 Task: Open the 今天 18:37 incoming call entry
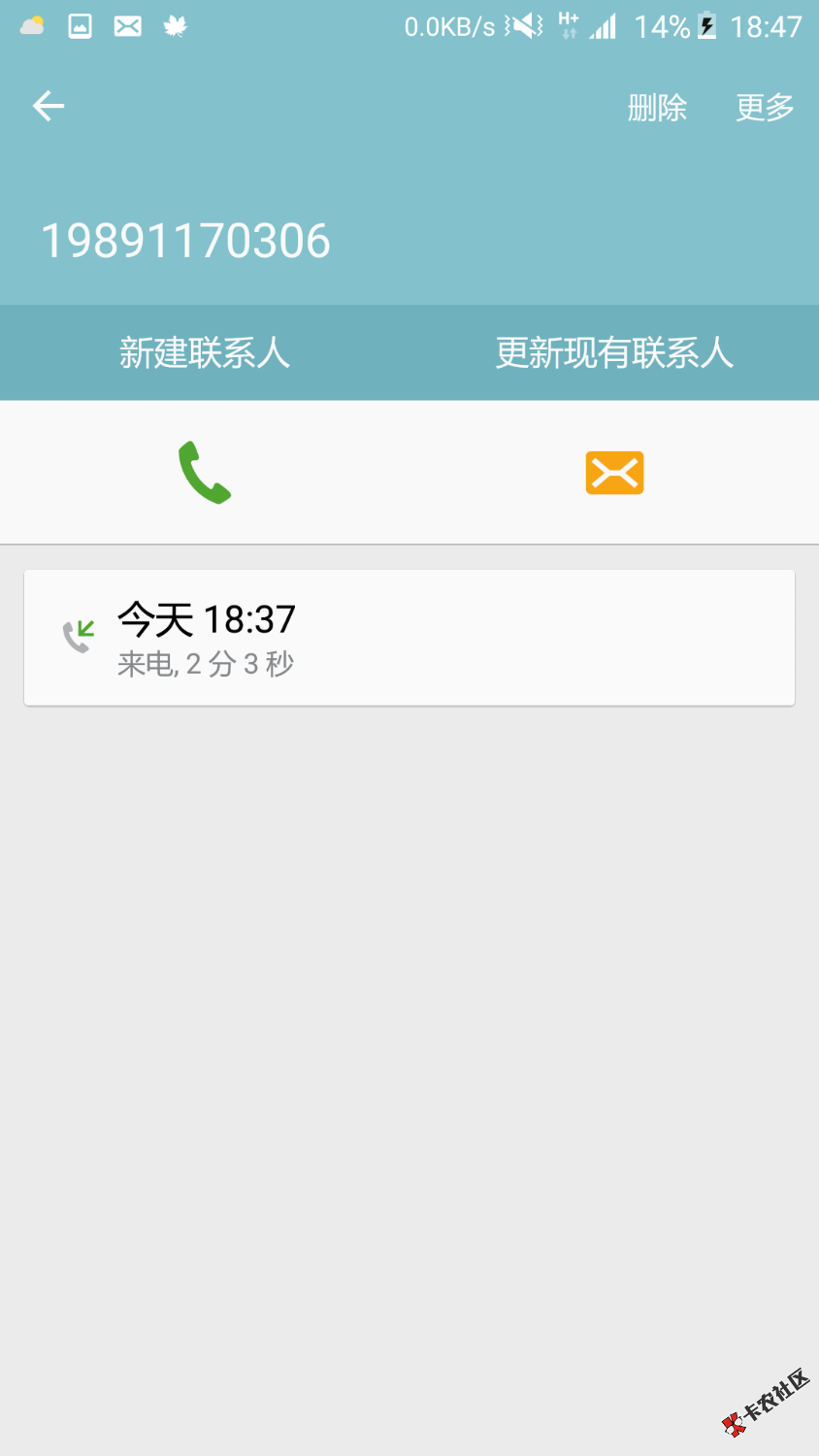409,638
